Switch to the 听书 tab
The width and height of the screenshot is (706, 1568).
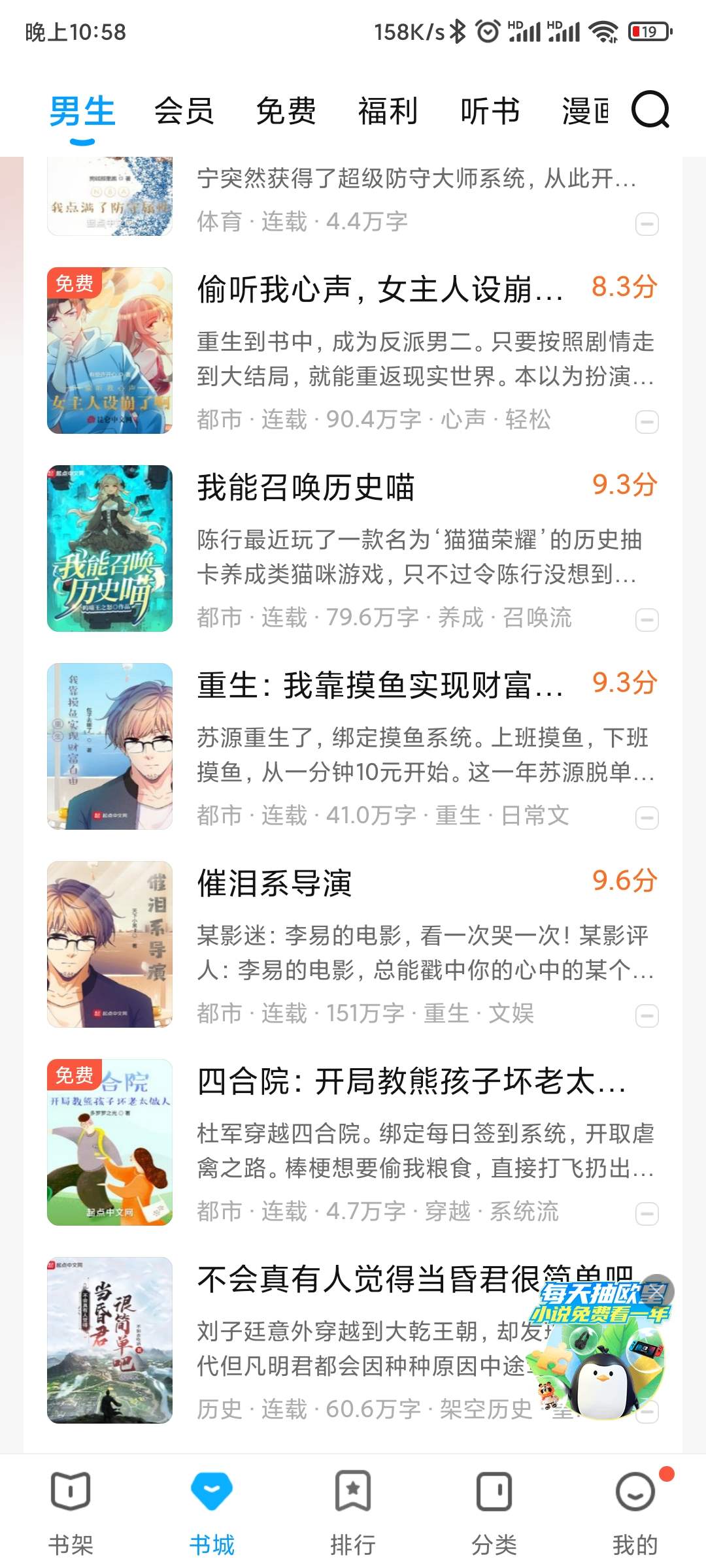490,111
